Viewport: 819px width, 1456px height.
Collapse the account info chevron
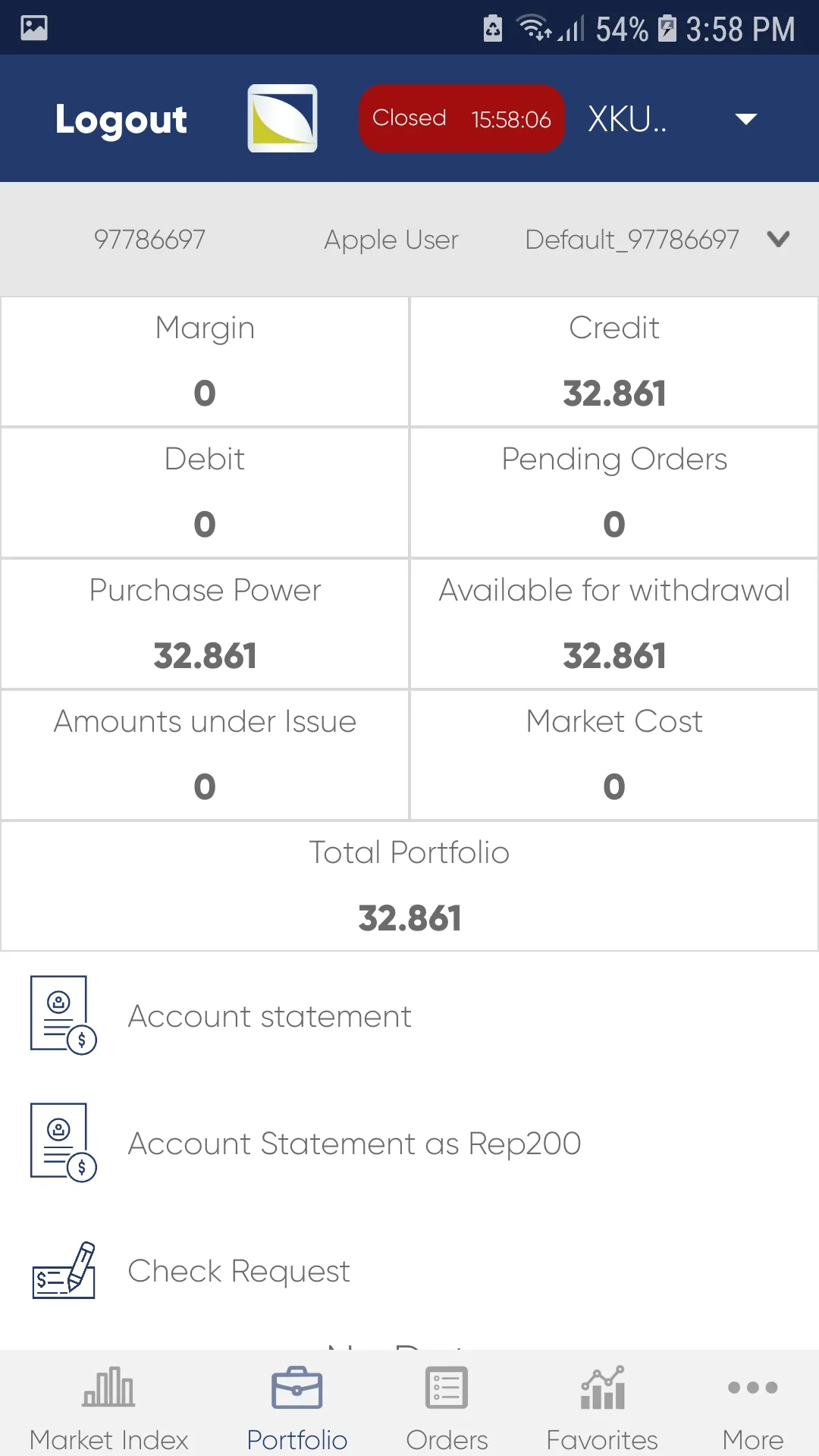click(x=778, y=239)
